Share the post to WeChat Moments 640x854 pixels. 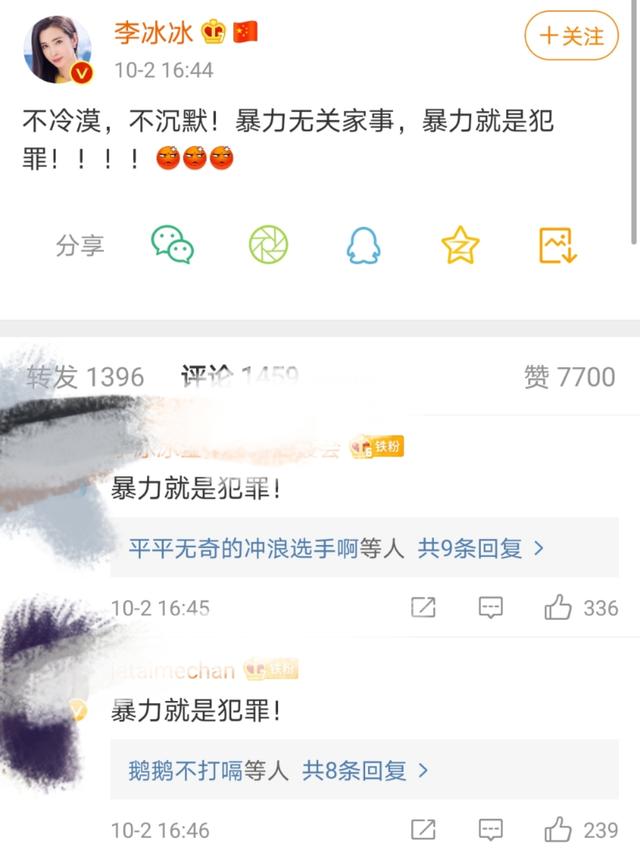point(268,244)
